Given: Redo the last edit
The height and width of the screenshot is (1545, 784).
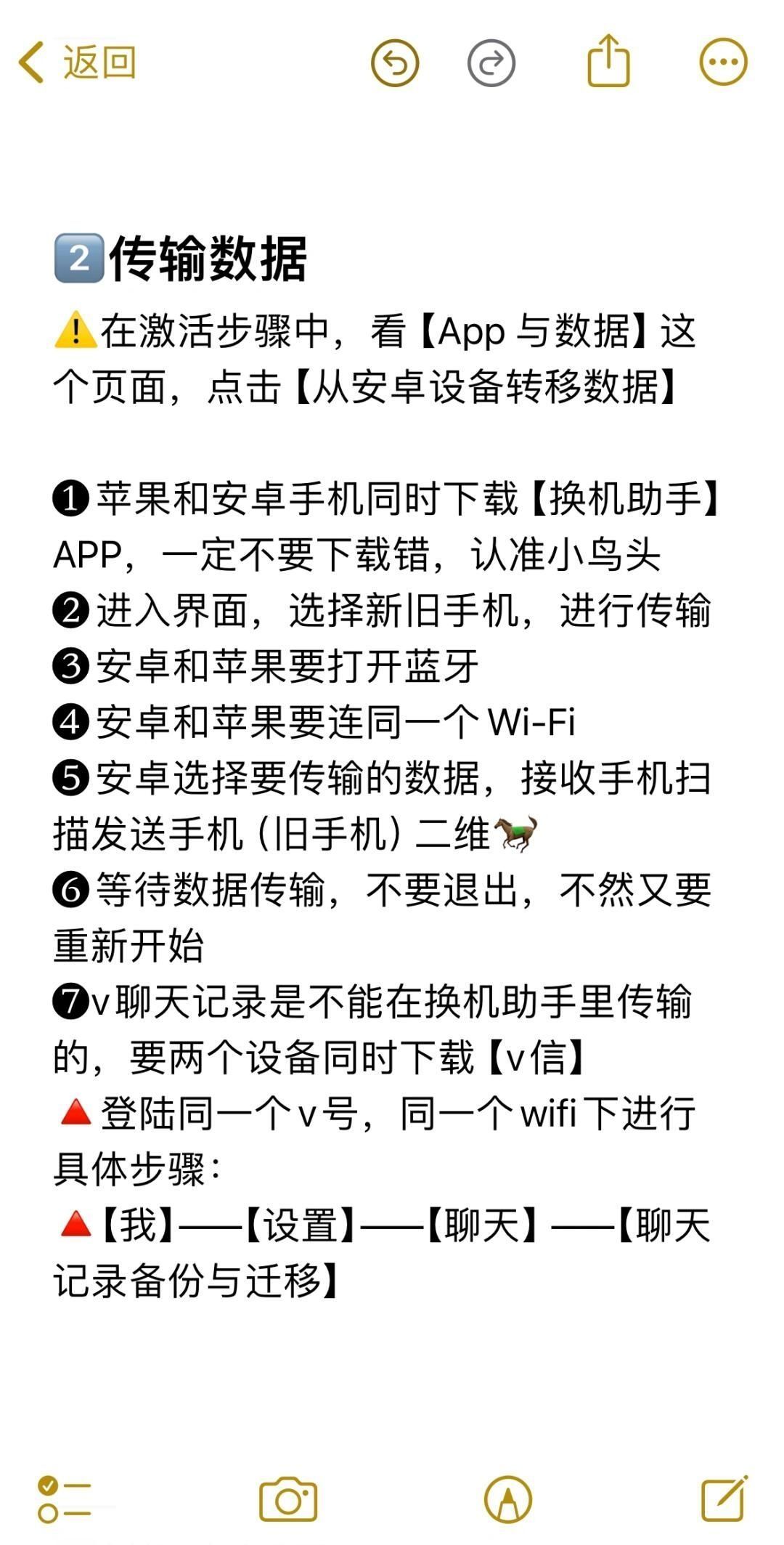Looking at the screenshot, I should pos(491,63).
